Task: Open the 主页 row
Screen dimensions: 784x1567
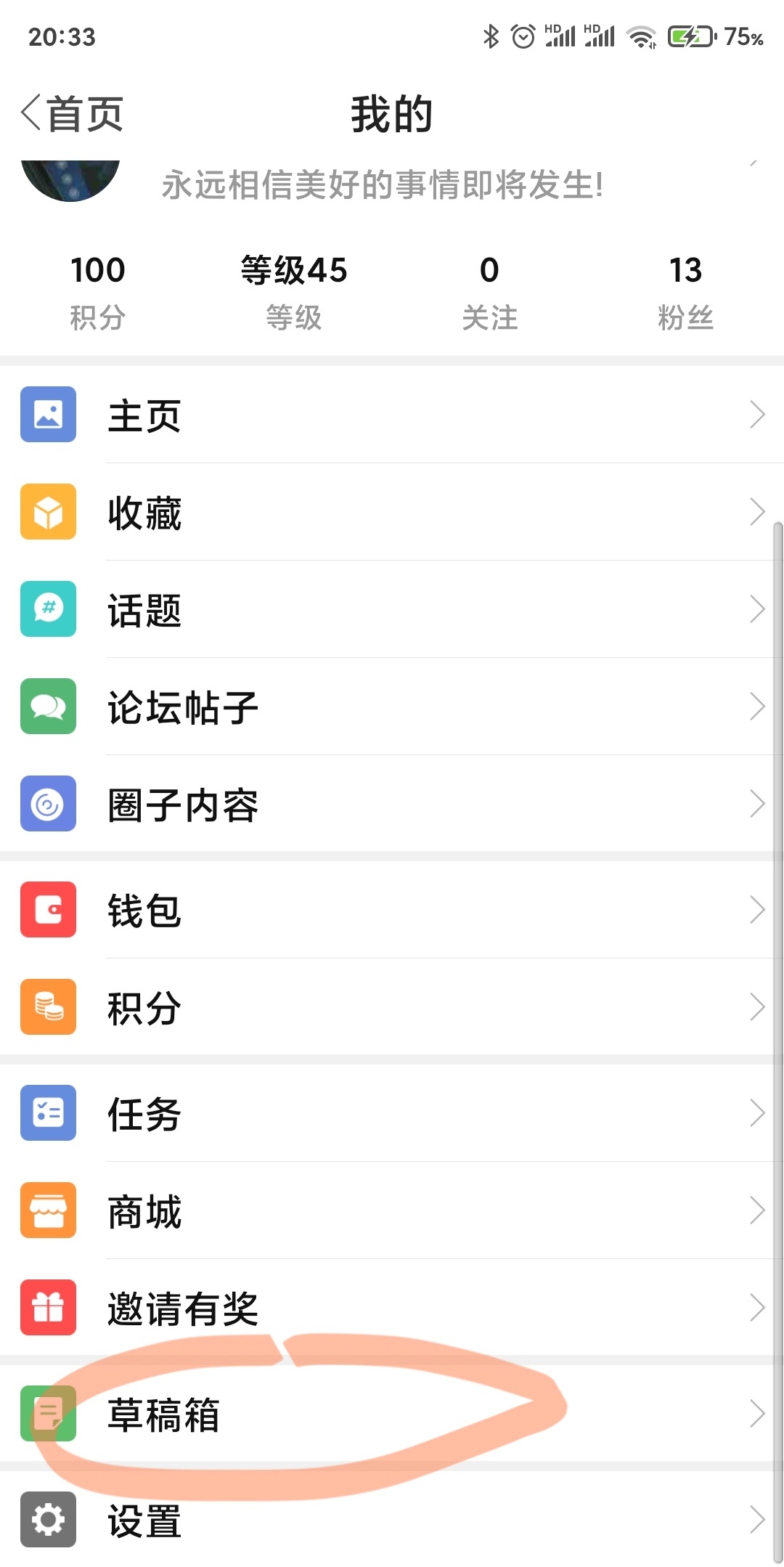Action: coord(392,415)
